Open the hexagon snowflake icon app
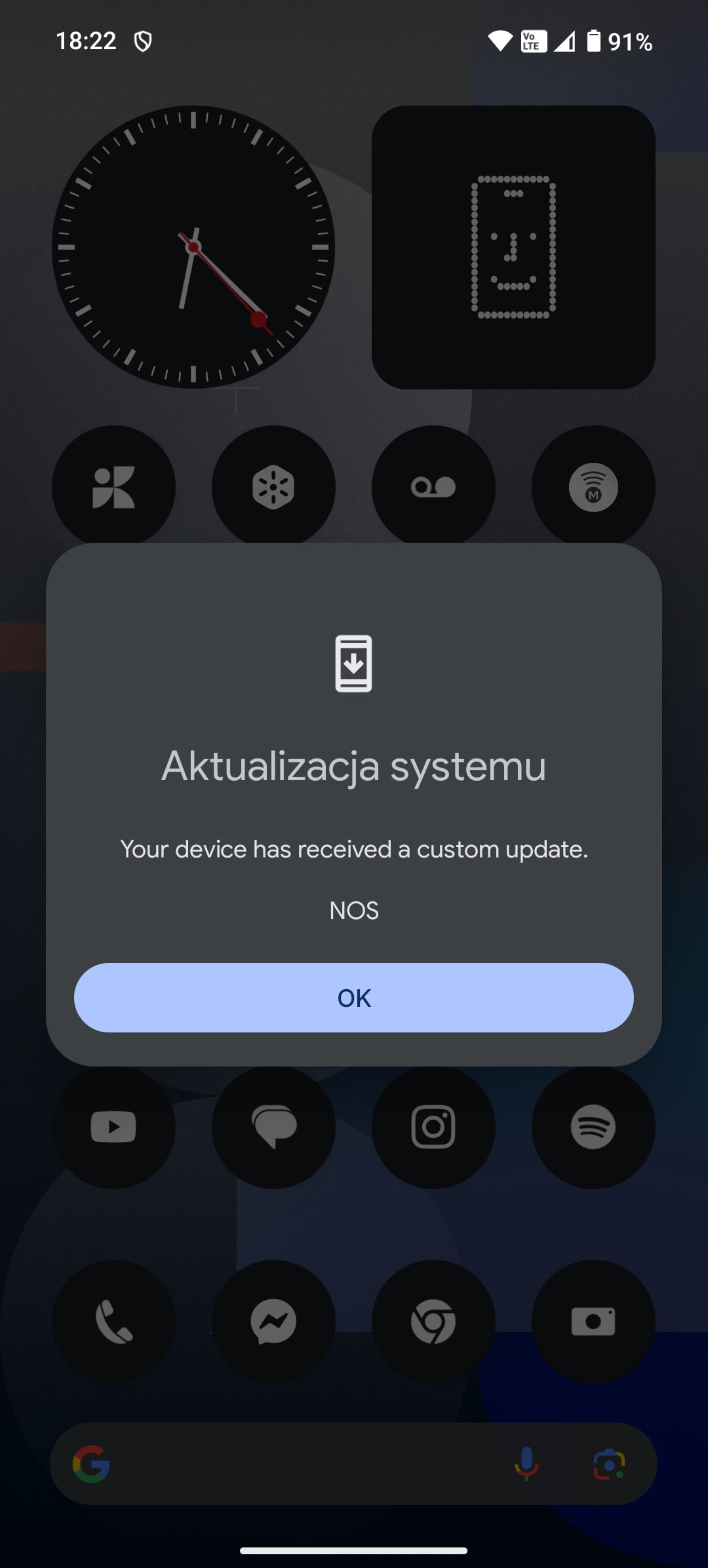Image resolution: width=708 pixels, height=1568 pixels. 273,487
